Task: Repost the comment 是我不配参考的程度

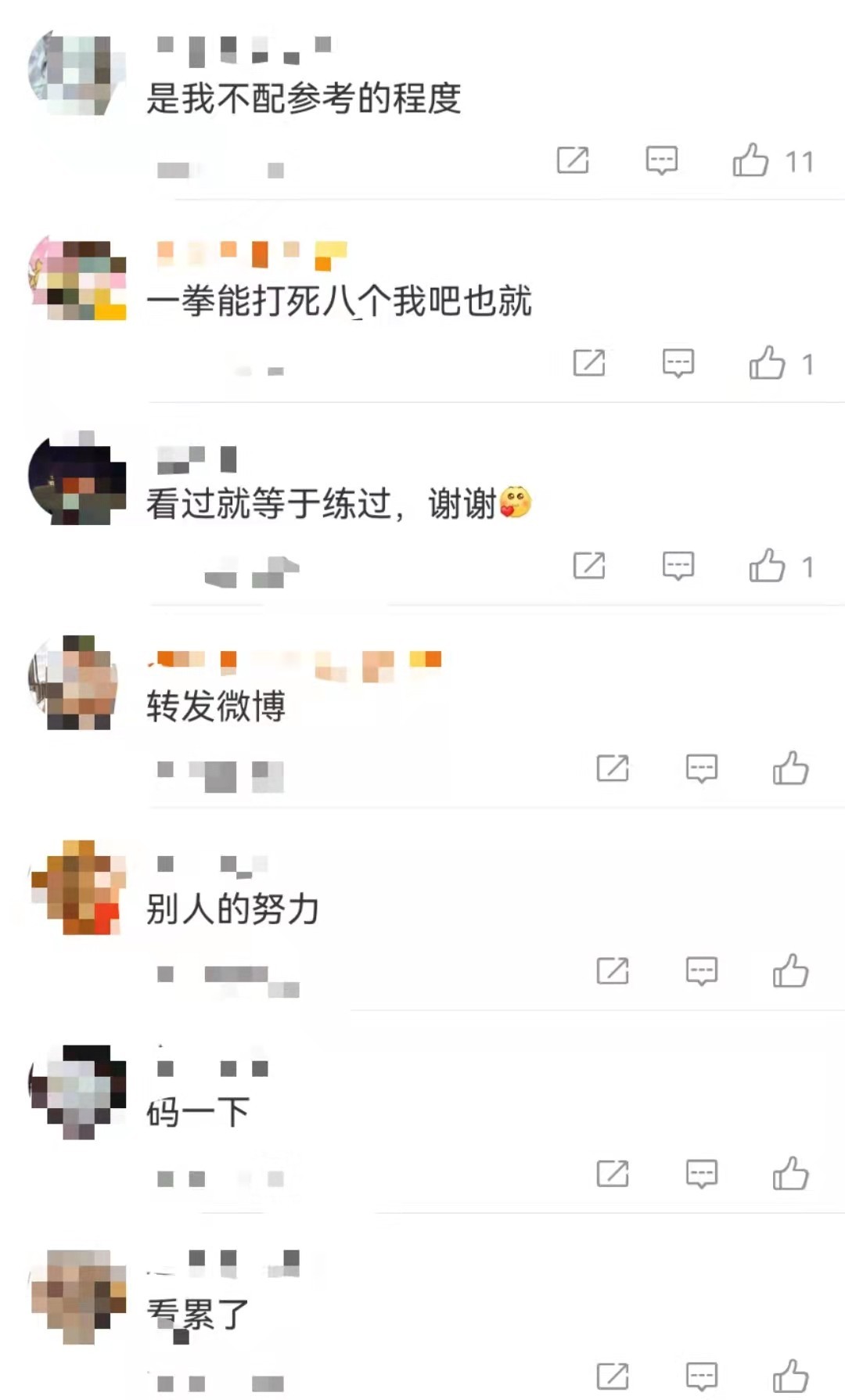Action: tap(573, 160)
